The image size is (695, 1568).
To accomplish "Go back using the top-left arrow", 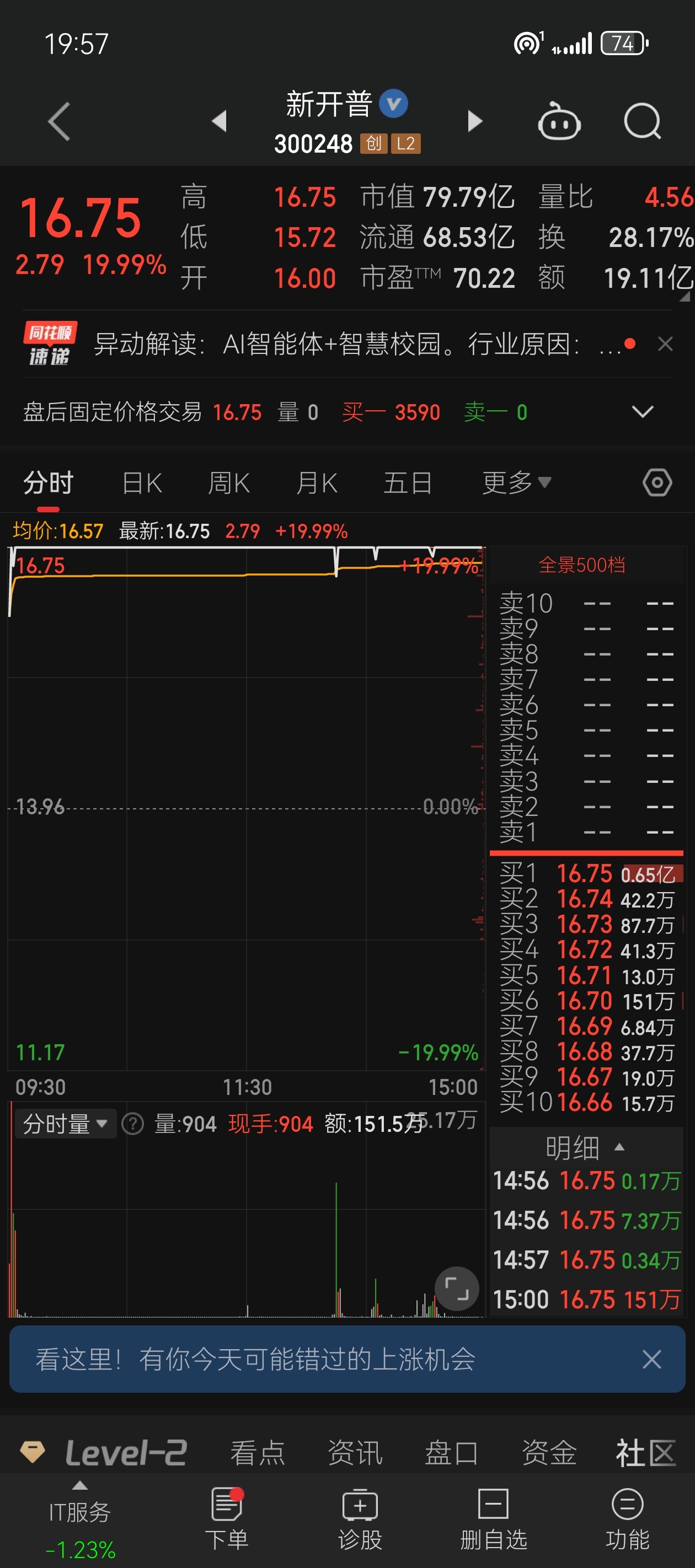I will coord(59,122).
